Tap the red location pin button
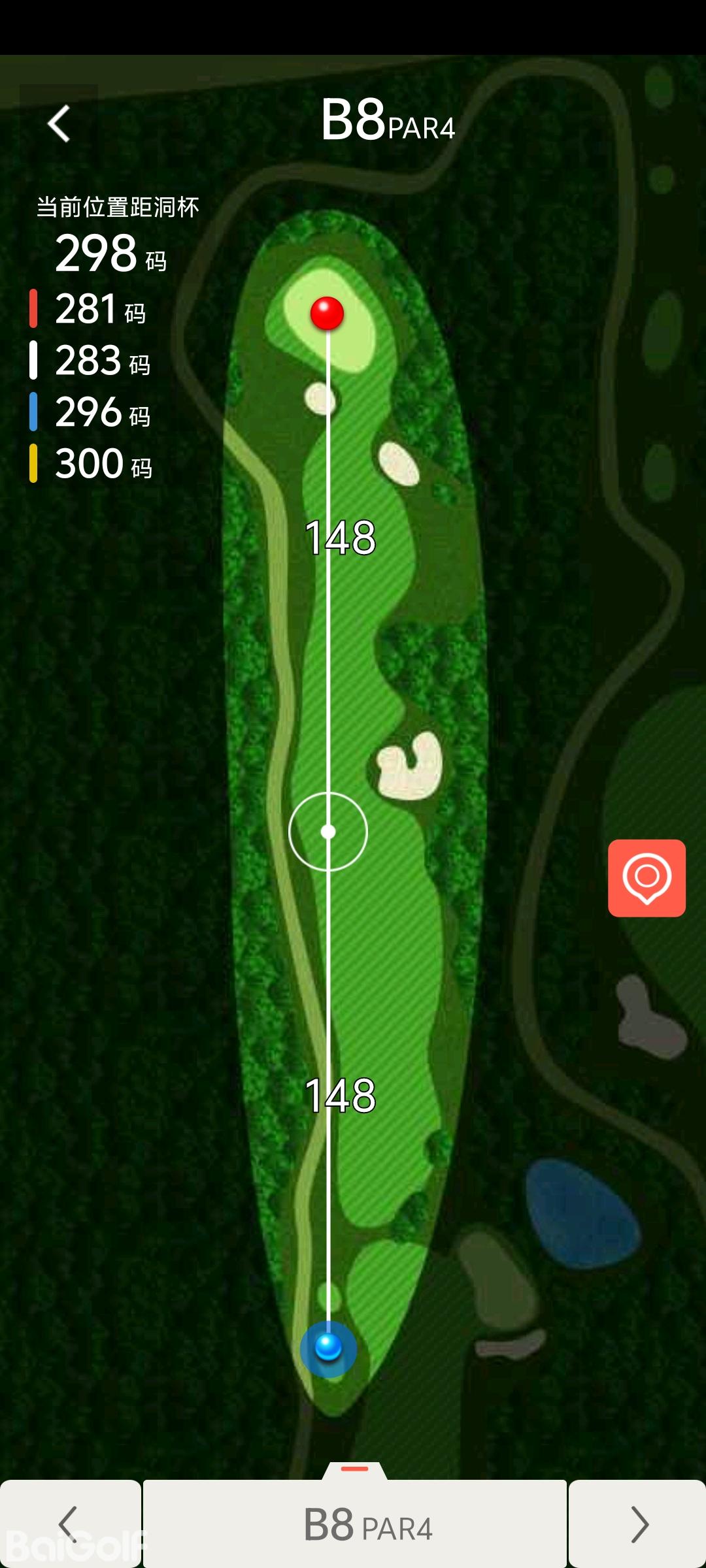706x1568 pixels. coord(647,878)
